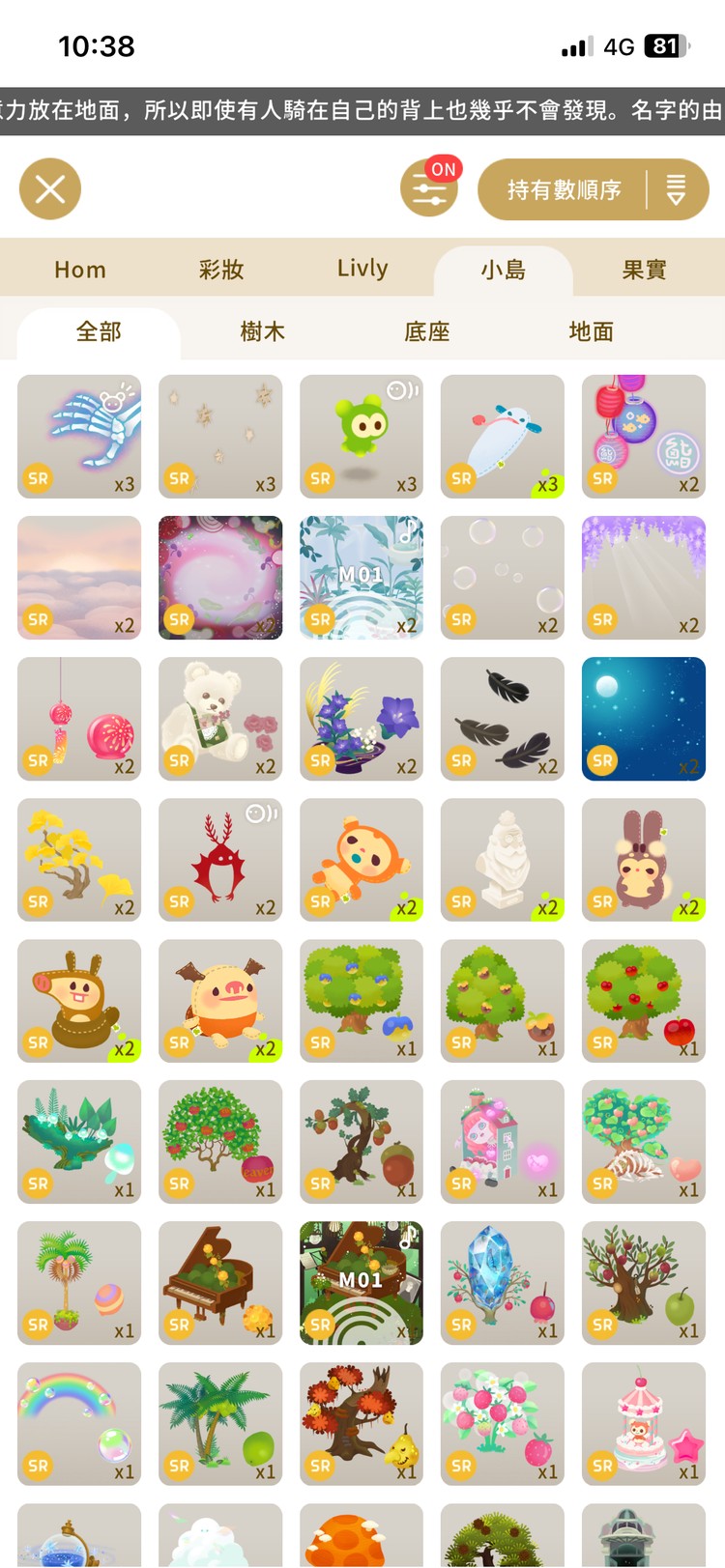Select the skeleton hand item
725x1568 pixels.
pos(79,437)
